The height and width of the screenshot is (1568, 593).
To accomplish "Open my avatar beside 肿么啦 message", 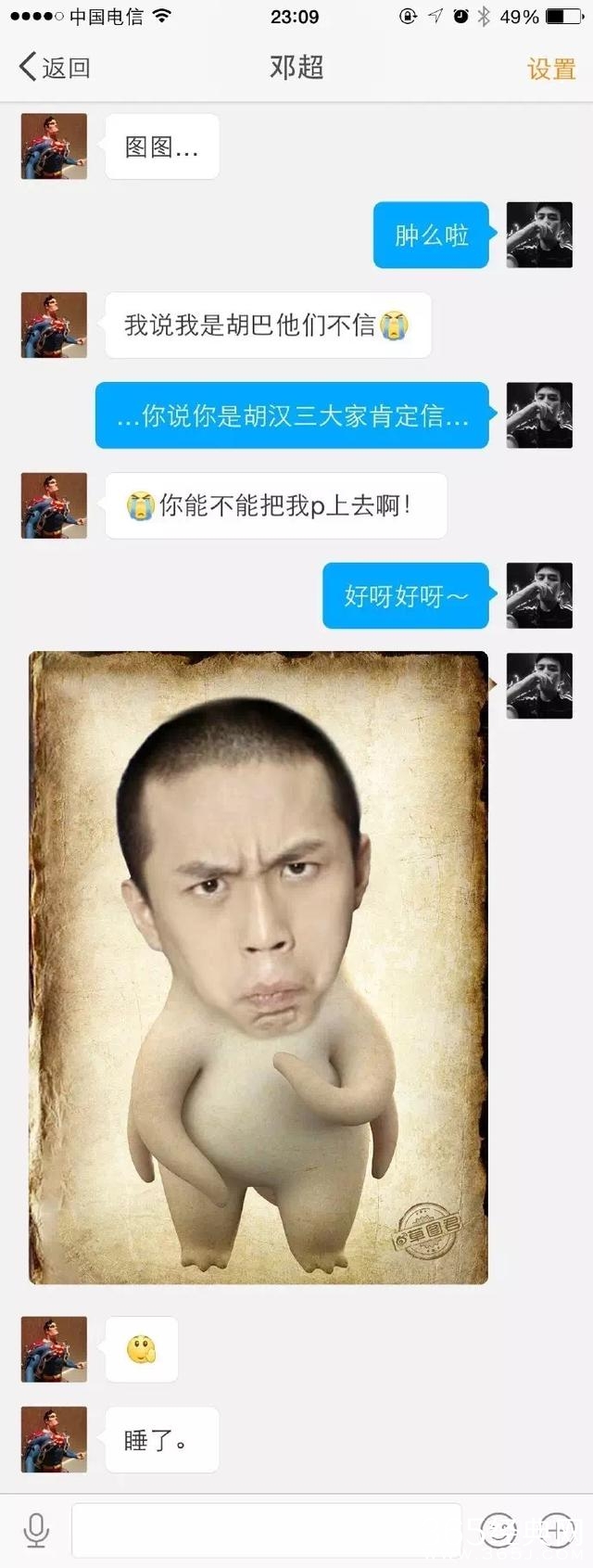I will point(539,236).
